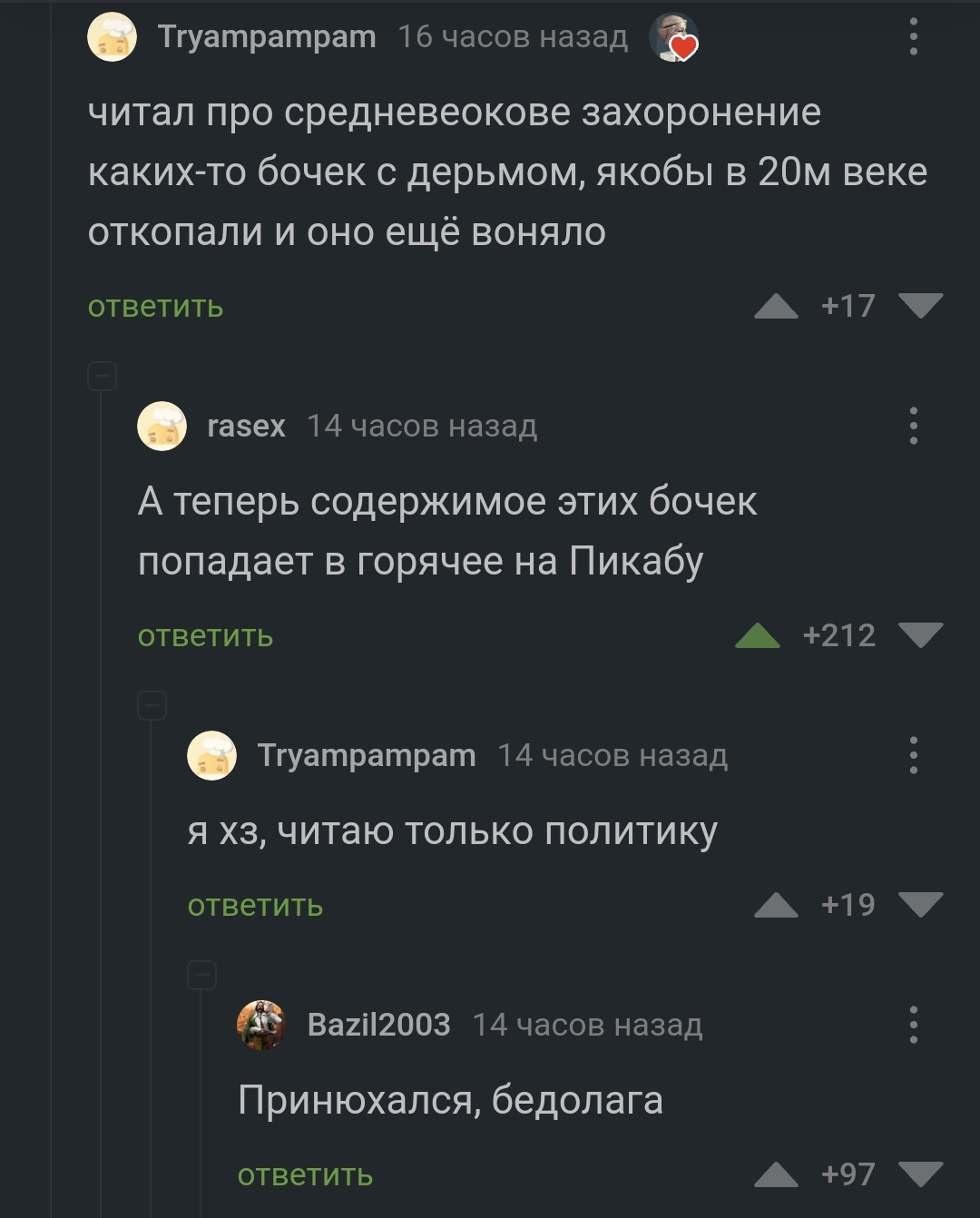Reply to Bazil2003's comment

point(305,1175)
